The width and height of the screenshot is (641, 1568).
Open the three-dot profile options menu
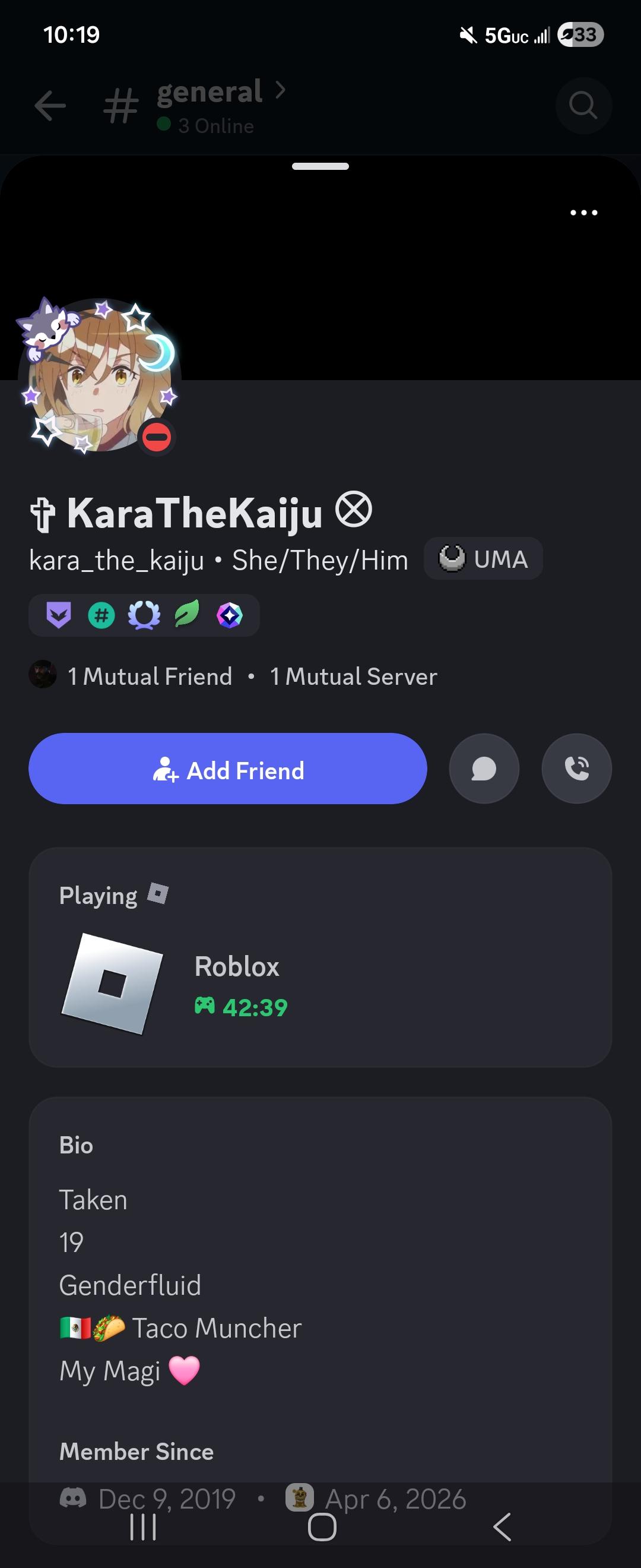click(583, 213)
